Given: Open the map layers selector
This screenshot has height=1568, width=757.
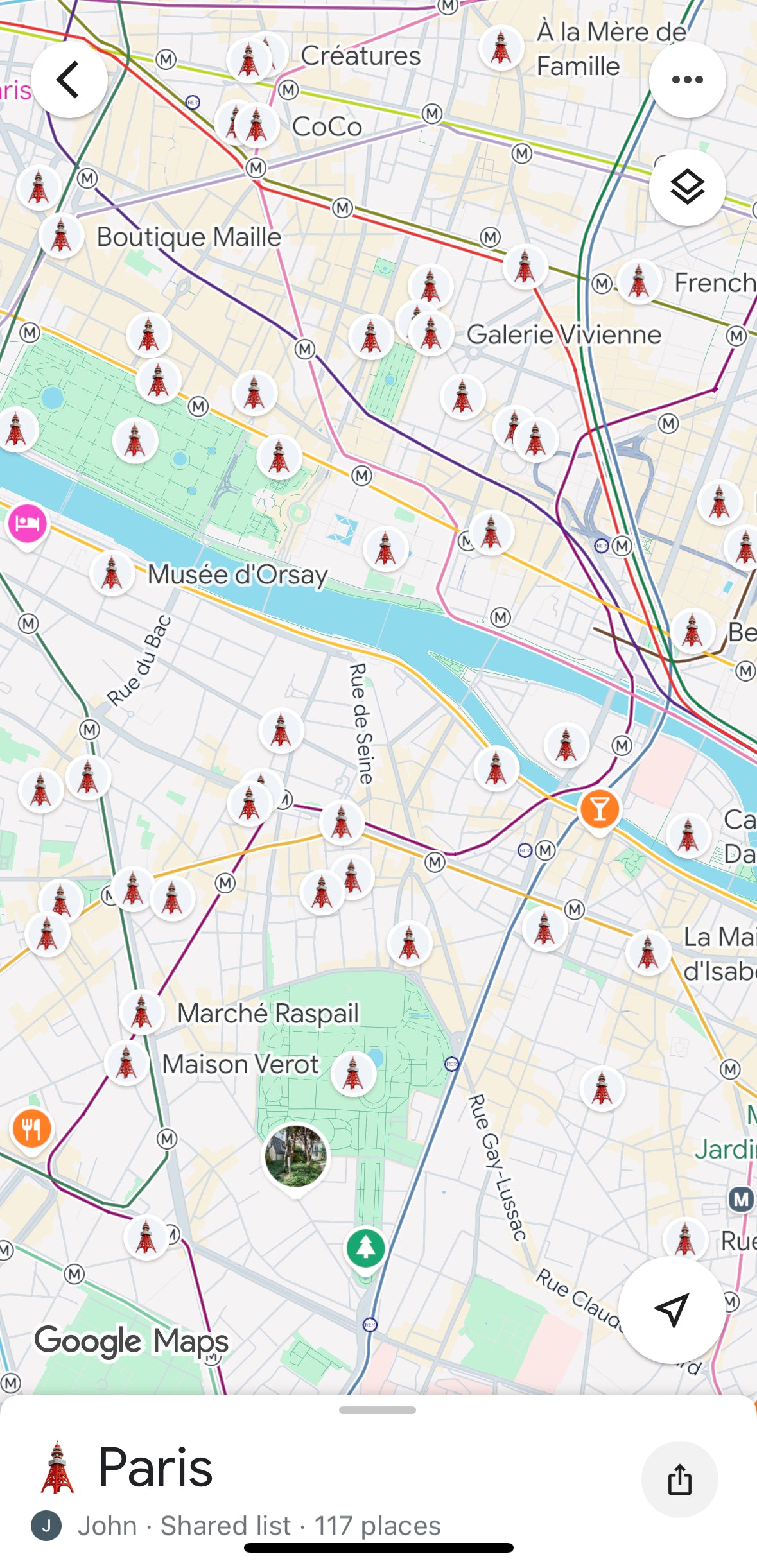Looking at the screenshot, I should tap(687, 187).
